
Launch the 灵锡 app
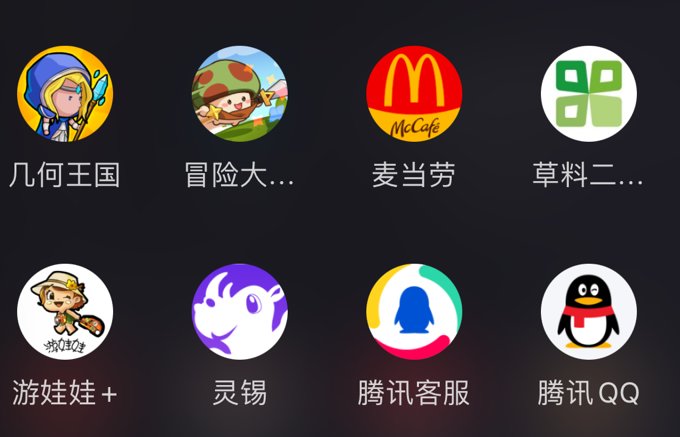click(240, 312)
